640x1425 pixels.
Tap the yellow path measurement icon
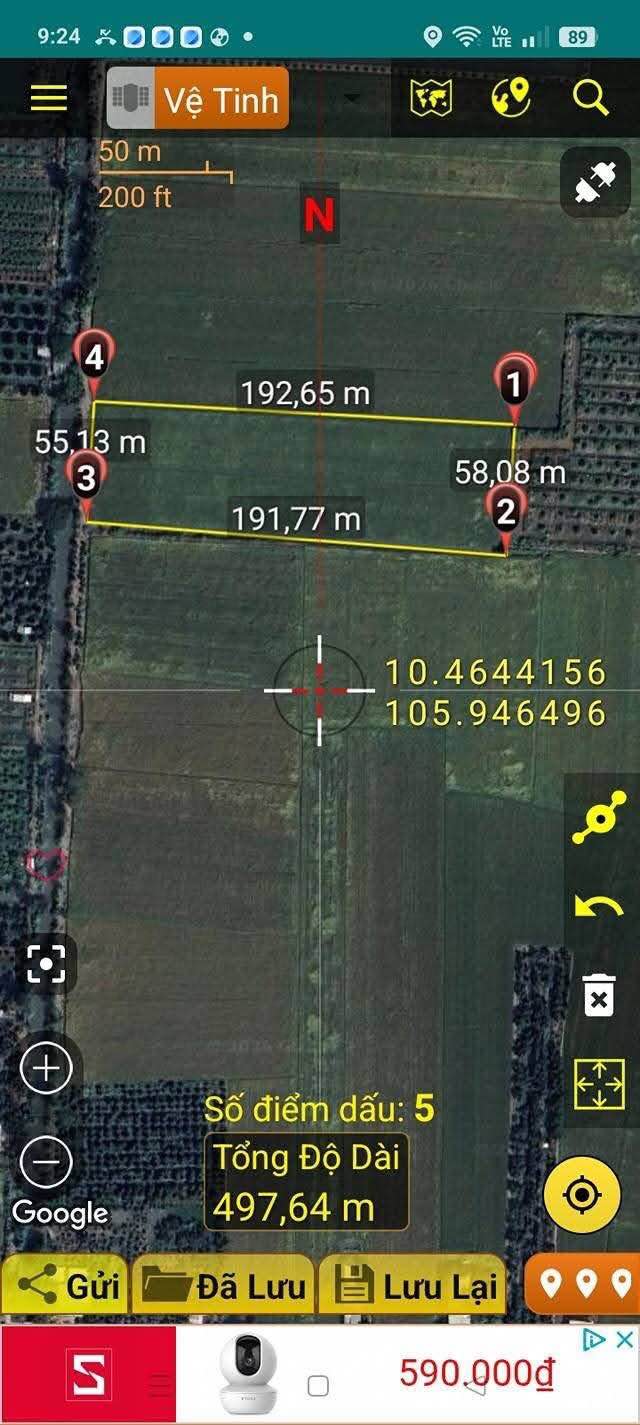[598, 822]
